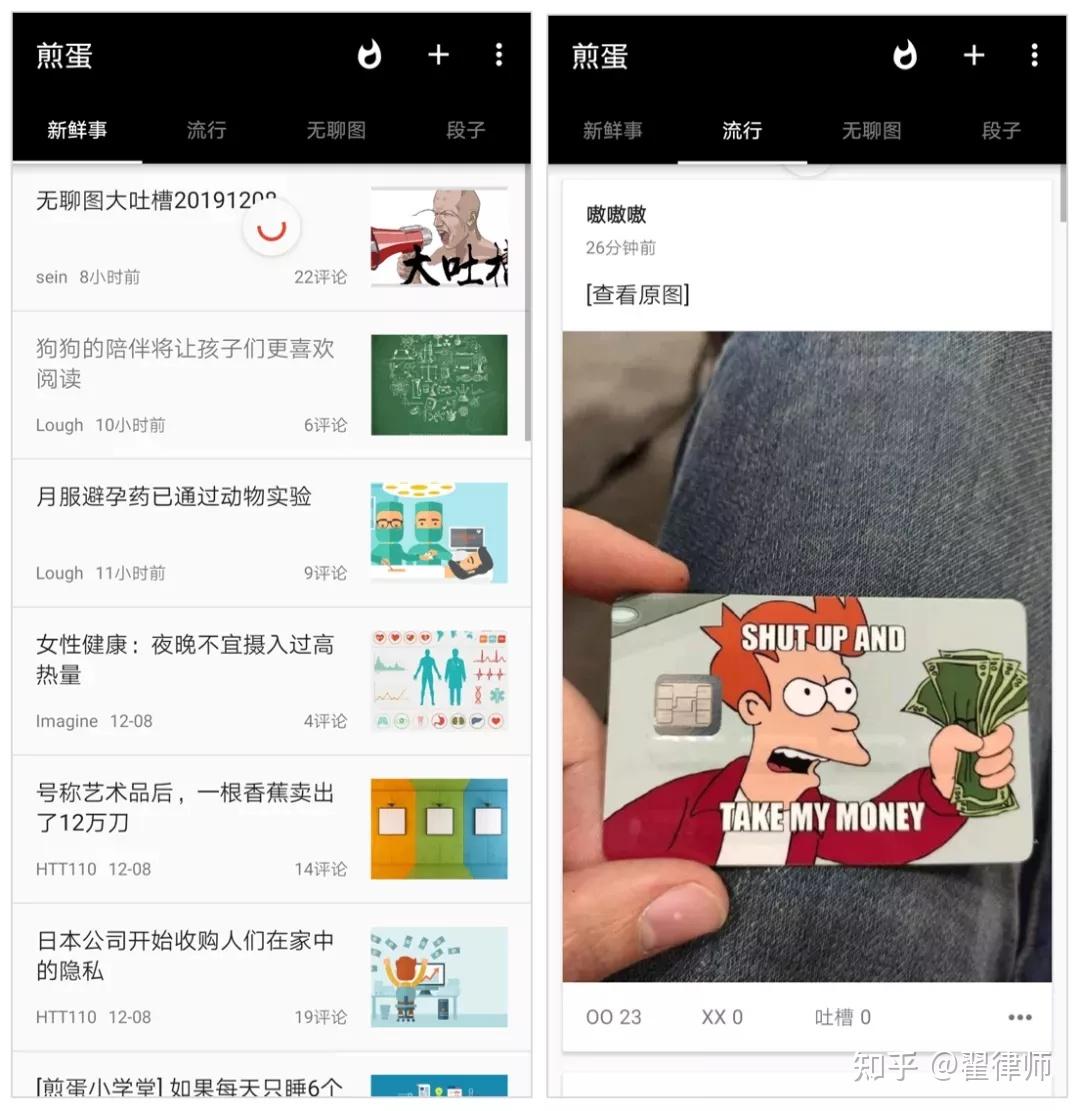The image size is (1080, 1111).
Task: Open 吐槽 comments on 嗷嗷嗷's post
Action: [842, 1017]
